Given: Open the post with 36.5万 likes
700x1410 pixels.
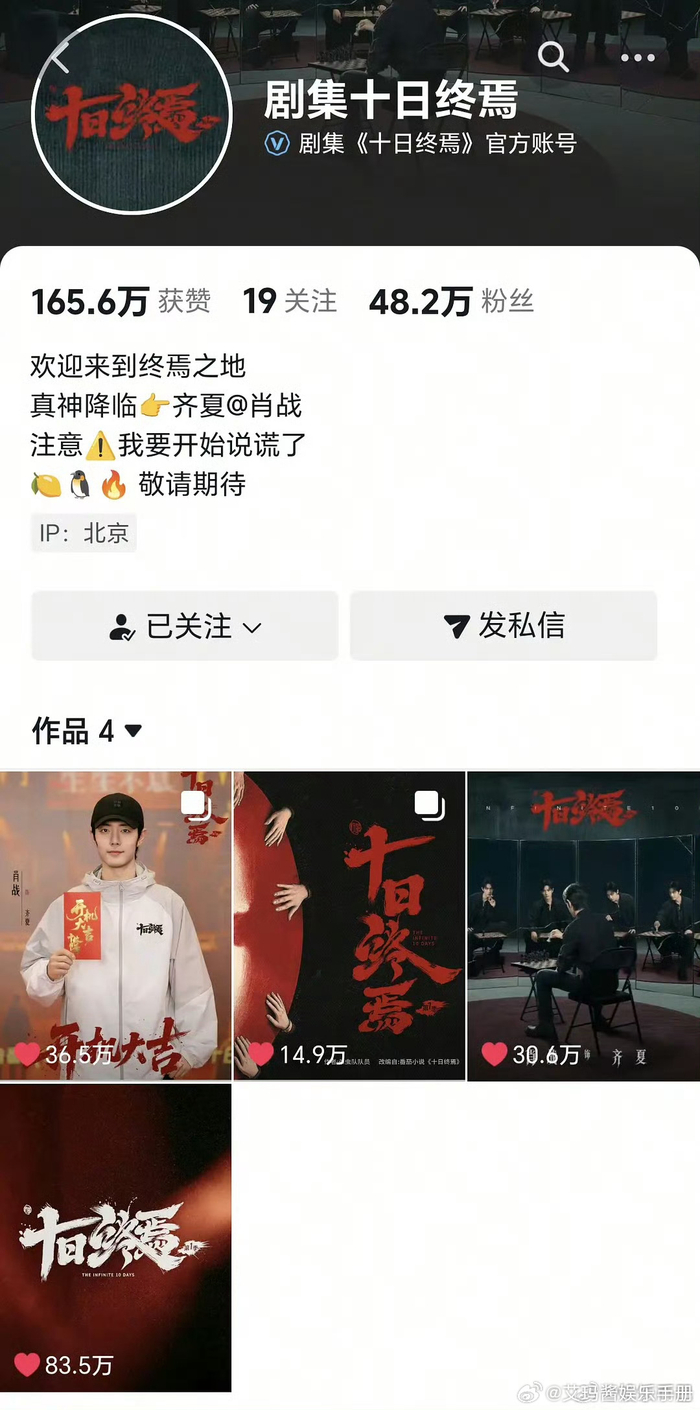Looking at the screenshot, I should (x=116, y=925).
